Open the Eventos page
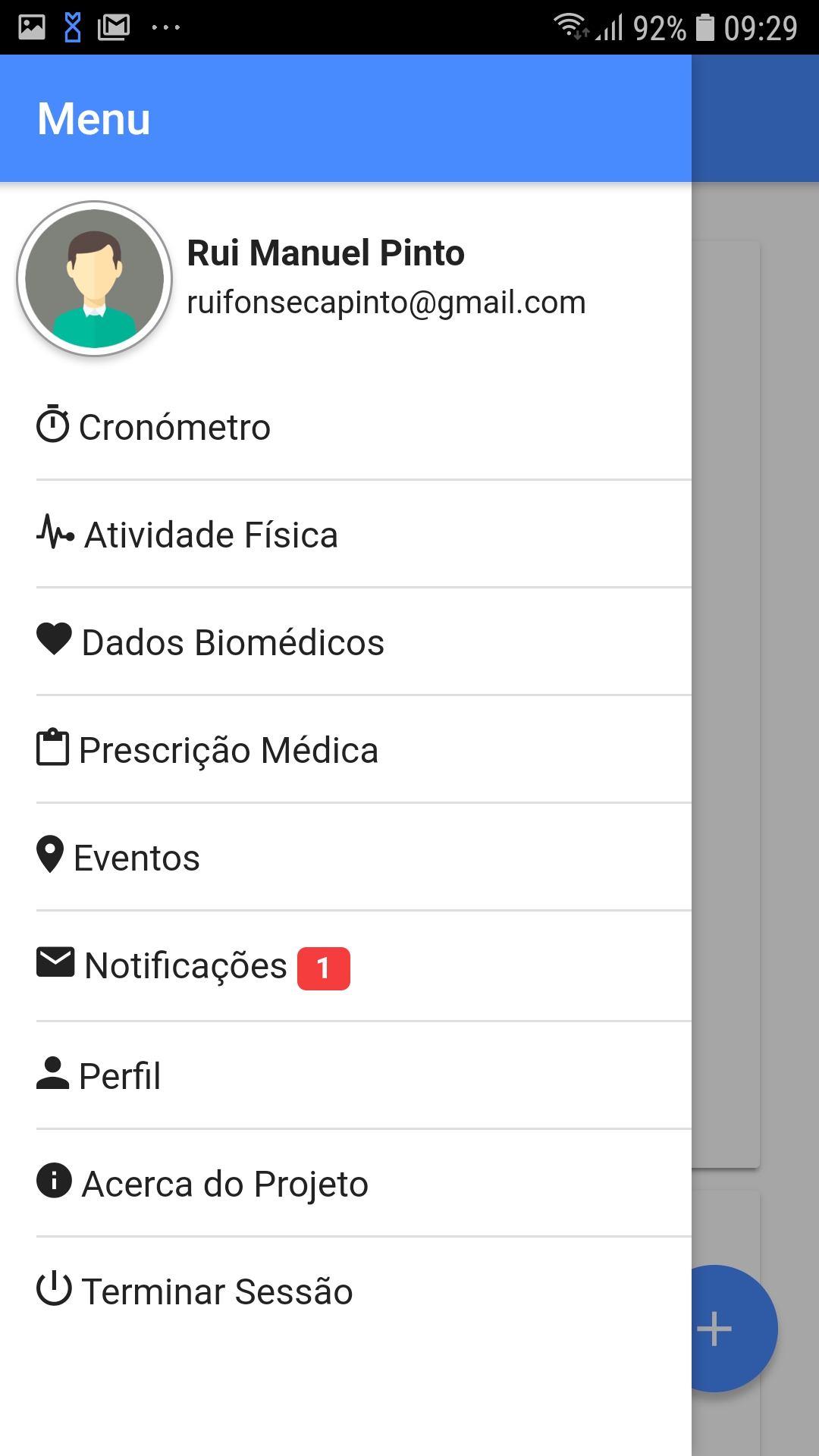 pos(136,858)
